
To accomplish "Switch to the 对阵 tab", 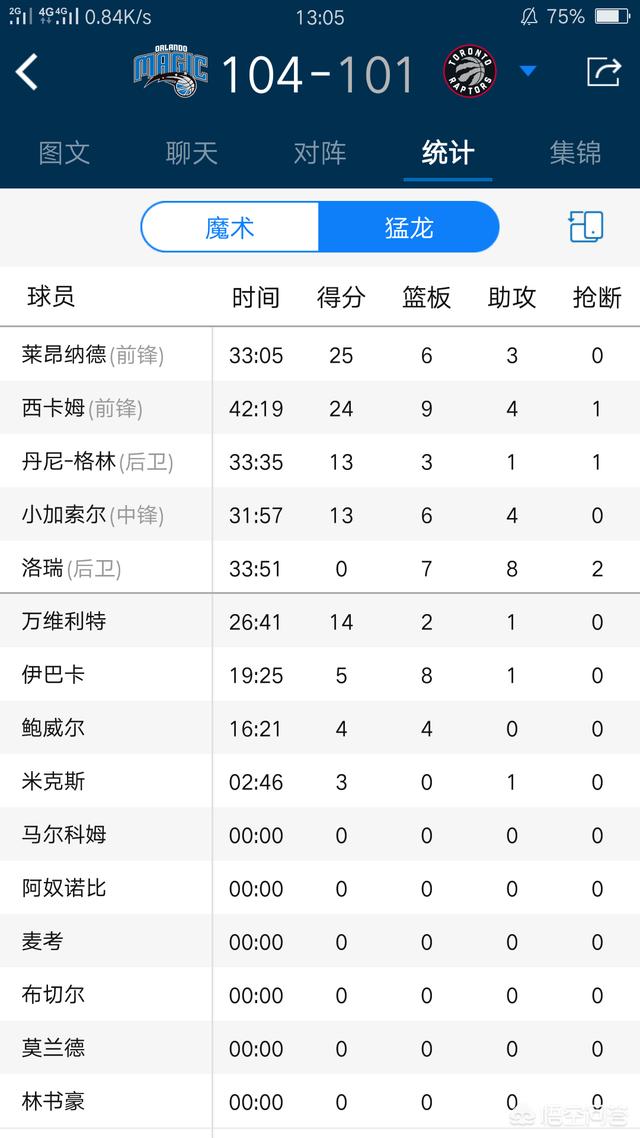I will tap(320, 153).
